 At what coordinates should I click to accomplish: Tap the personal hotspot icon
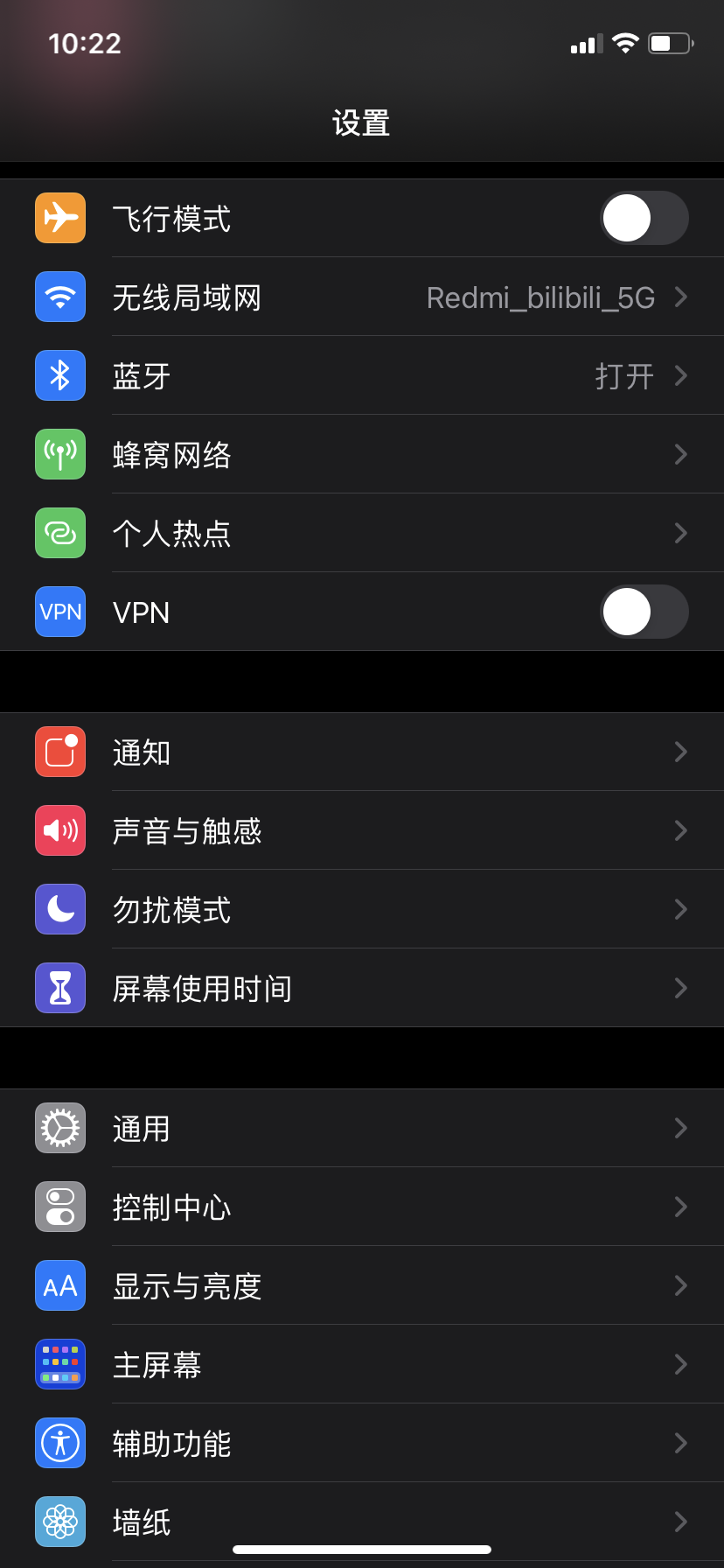(59, 533)
